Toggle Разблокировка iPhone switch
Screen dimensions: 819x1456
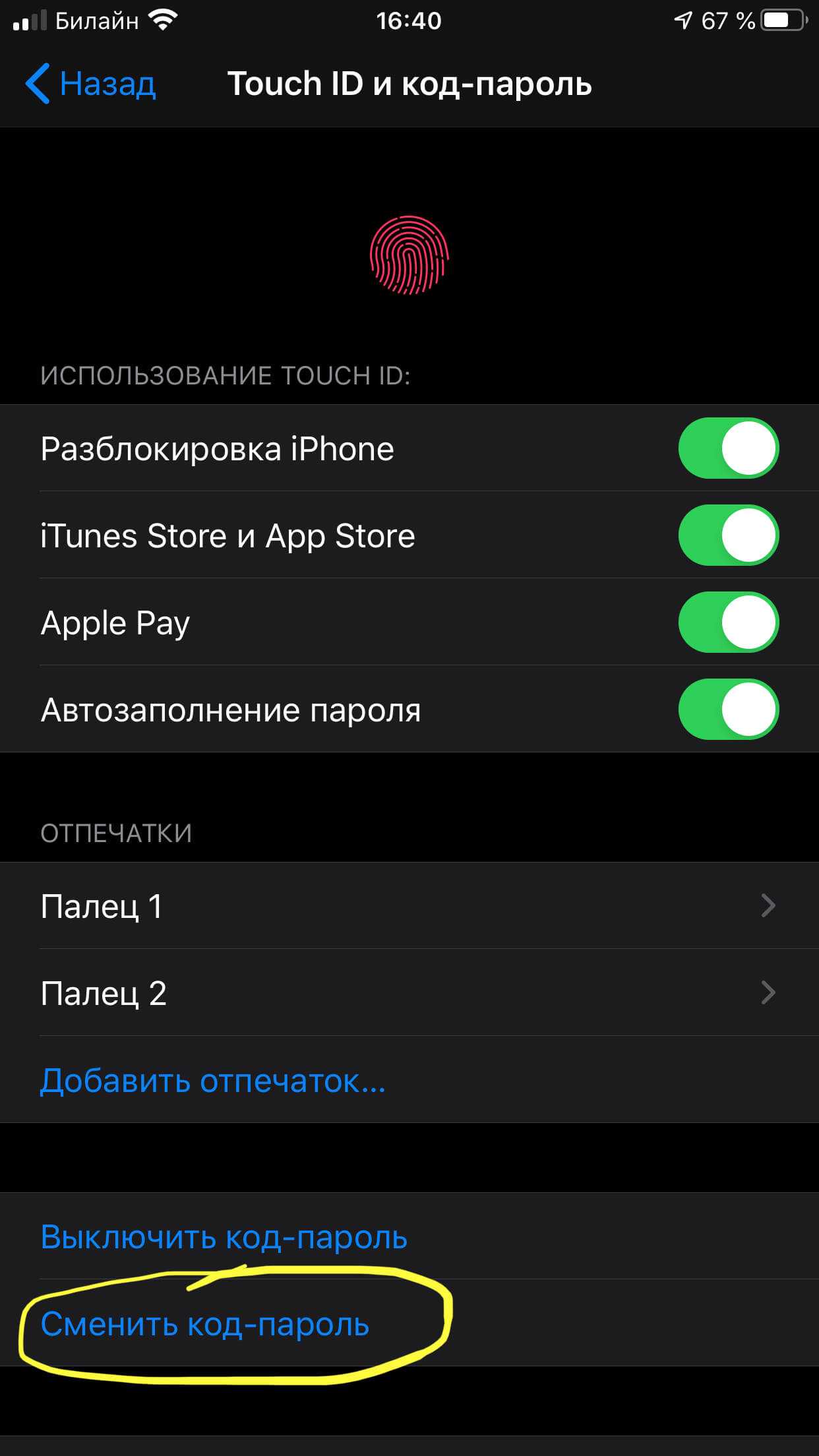[x=728, y=448]
